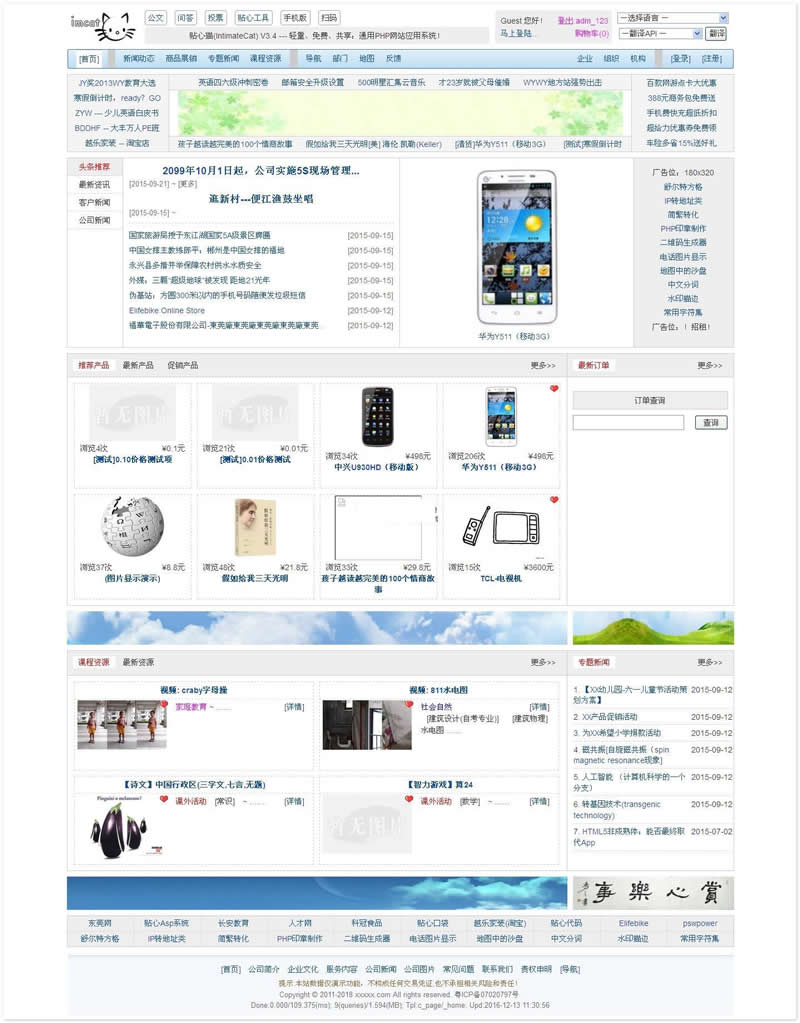Expand the 选择语言 language dropdown
800x1023 pixels.
(x=672, y=18)
